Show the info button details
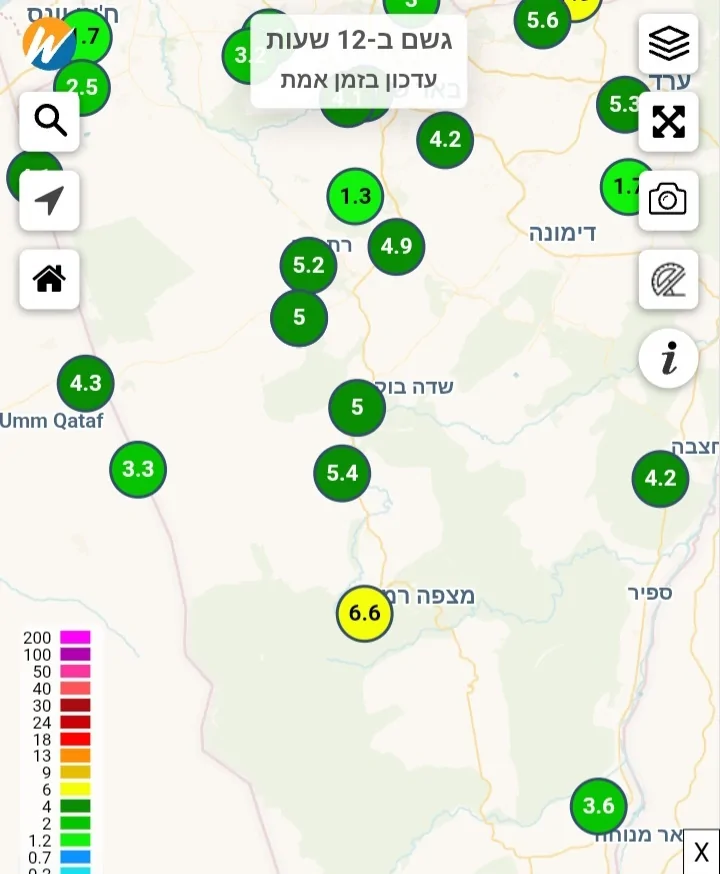 click(x=668, y=357)
